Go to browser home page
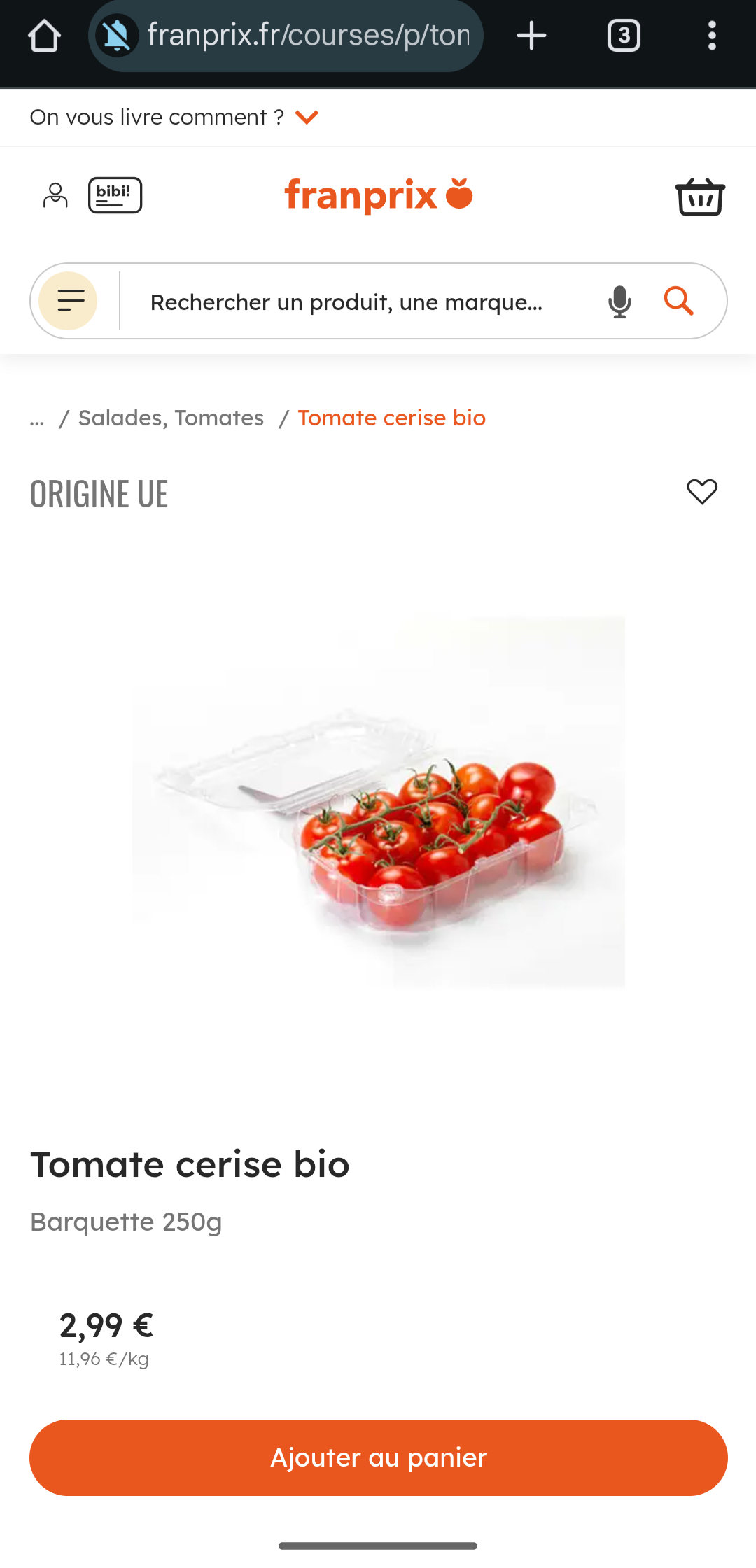Image resolution: width=756 pixels, height=1568 pixels. (x=44, y=36)
